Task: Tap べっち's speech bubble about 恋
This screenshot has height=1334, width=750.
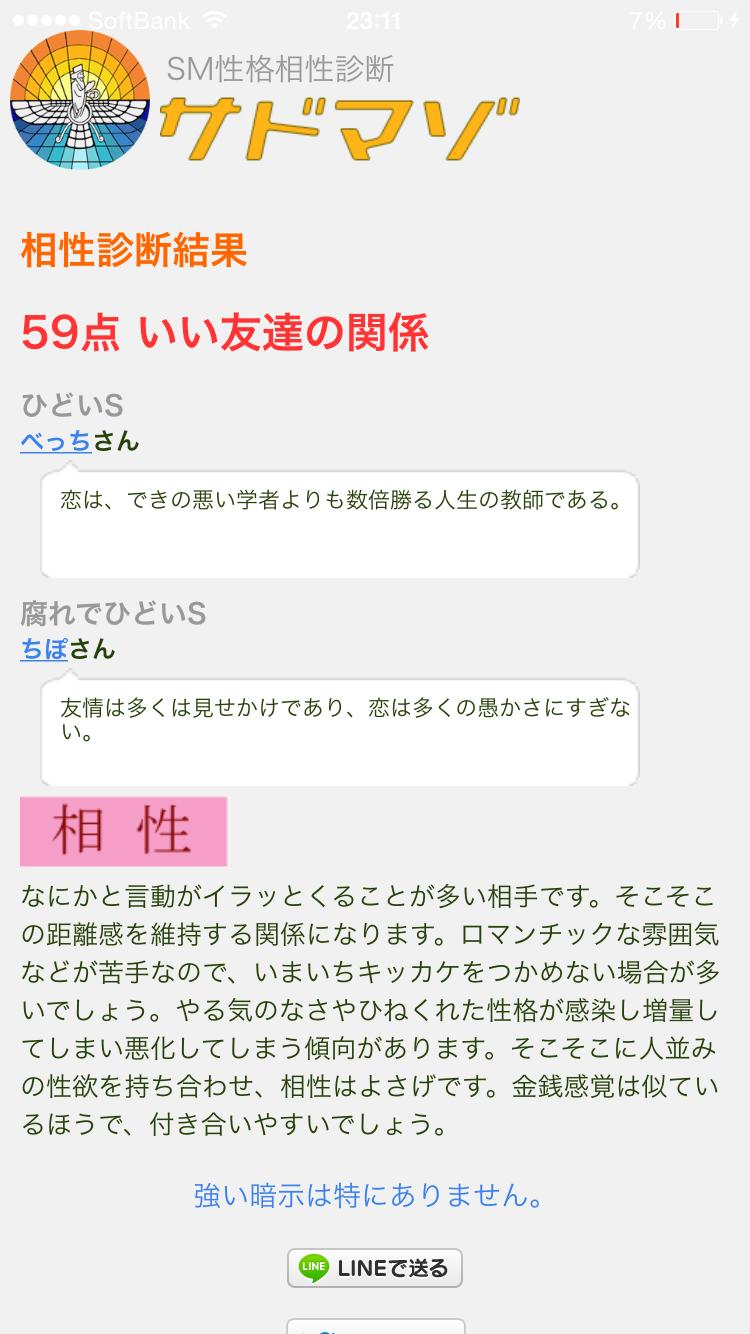Action: (x=339, y=524)
